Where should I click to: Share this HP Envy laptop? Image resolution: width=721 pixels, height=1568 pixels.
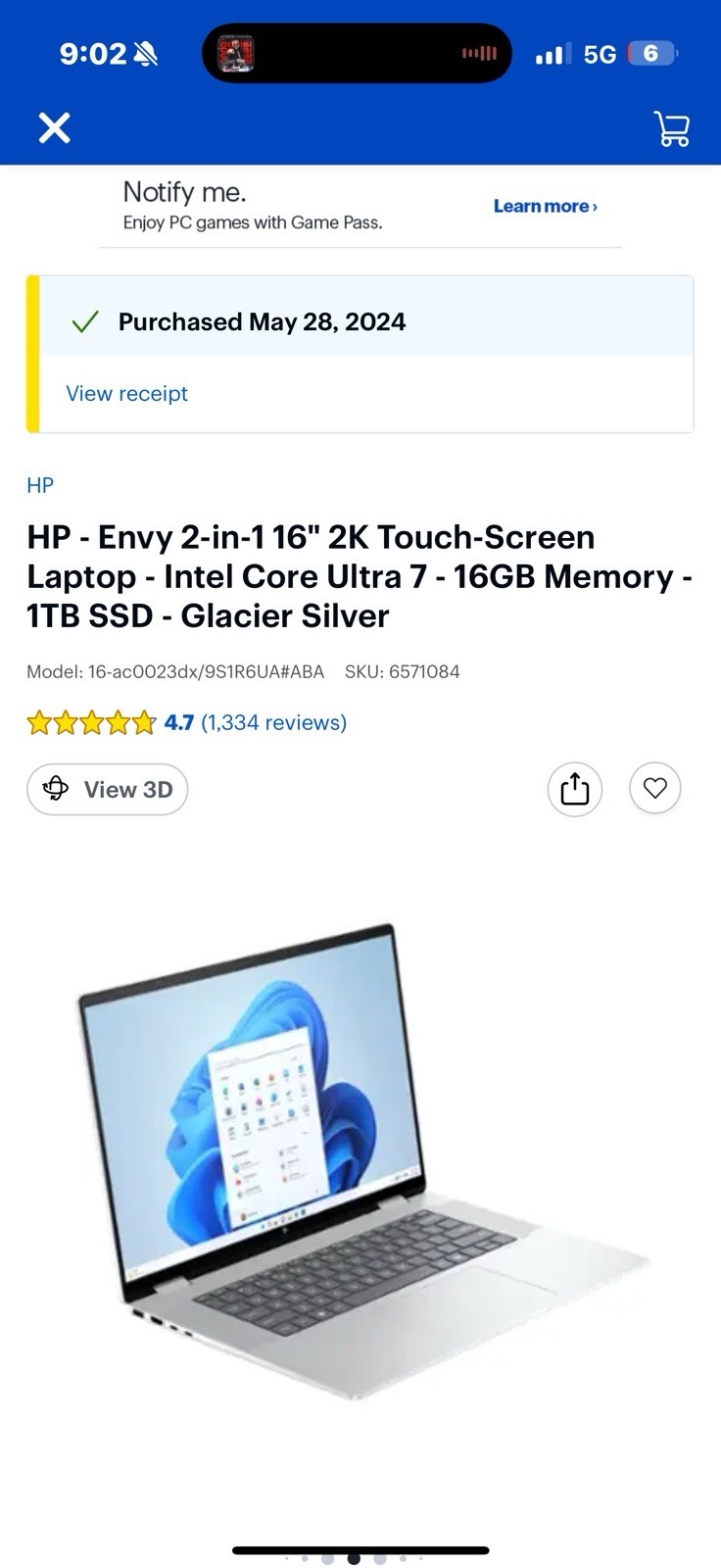[574, 789]
